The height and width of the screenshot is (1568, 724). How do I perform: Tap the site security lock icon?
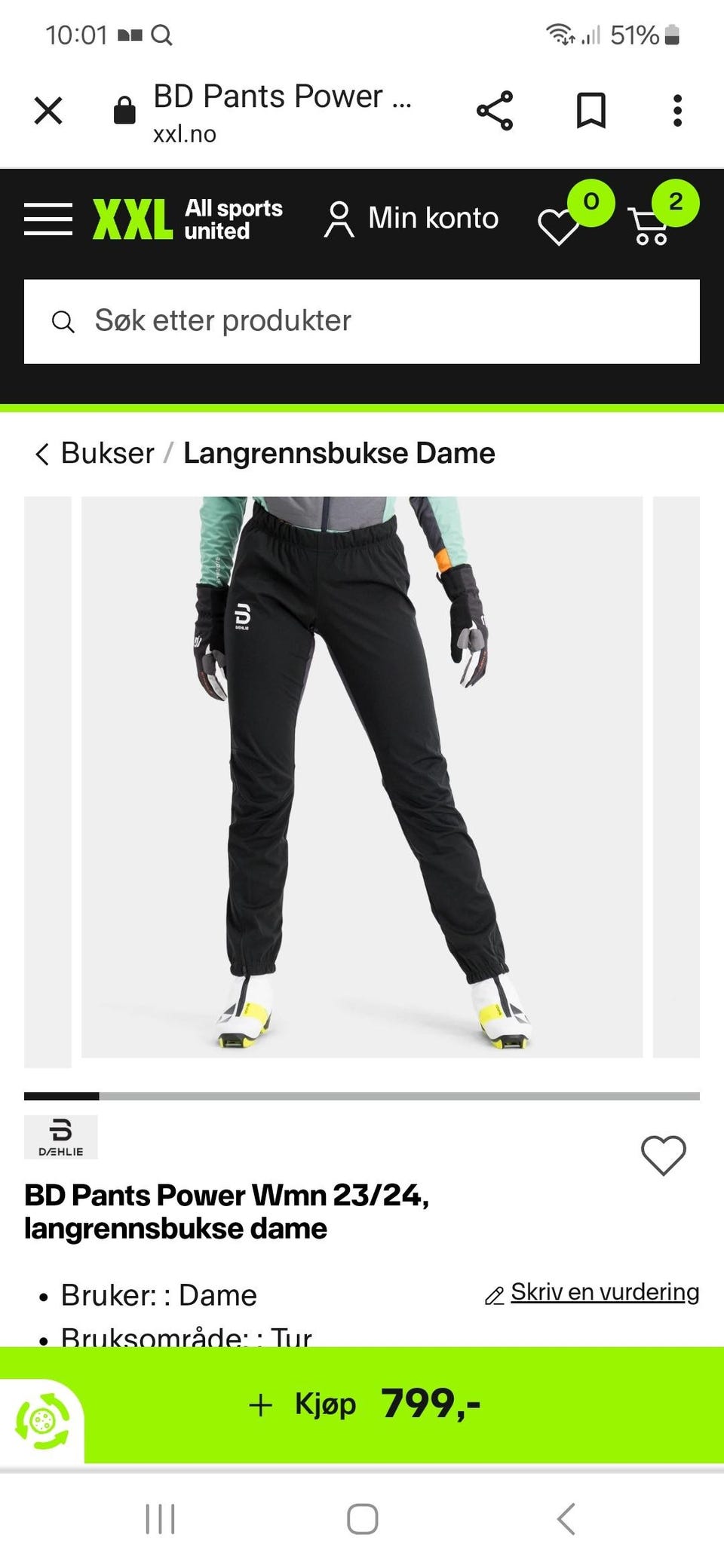point(124,109)
